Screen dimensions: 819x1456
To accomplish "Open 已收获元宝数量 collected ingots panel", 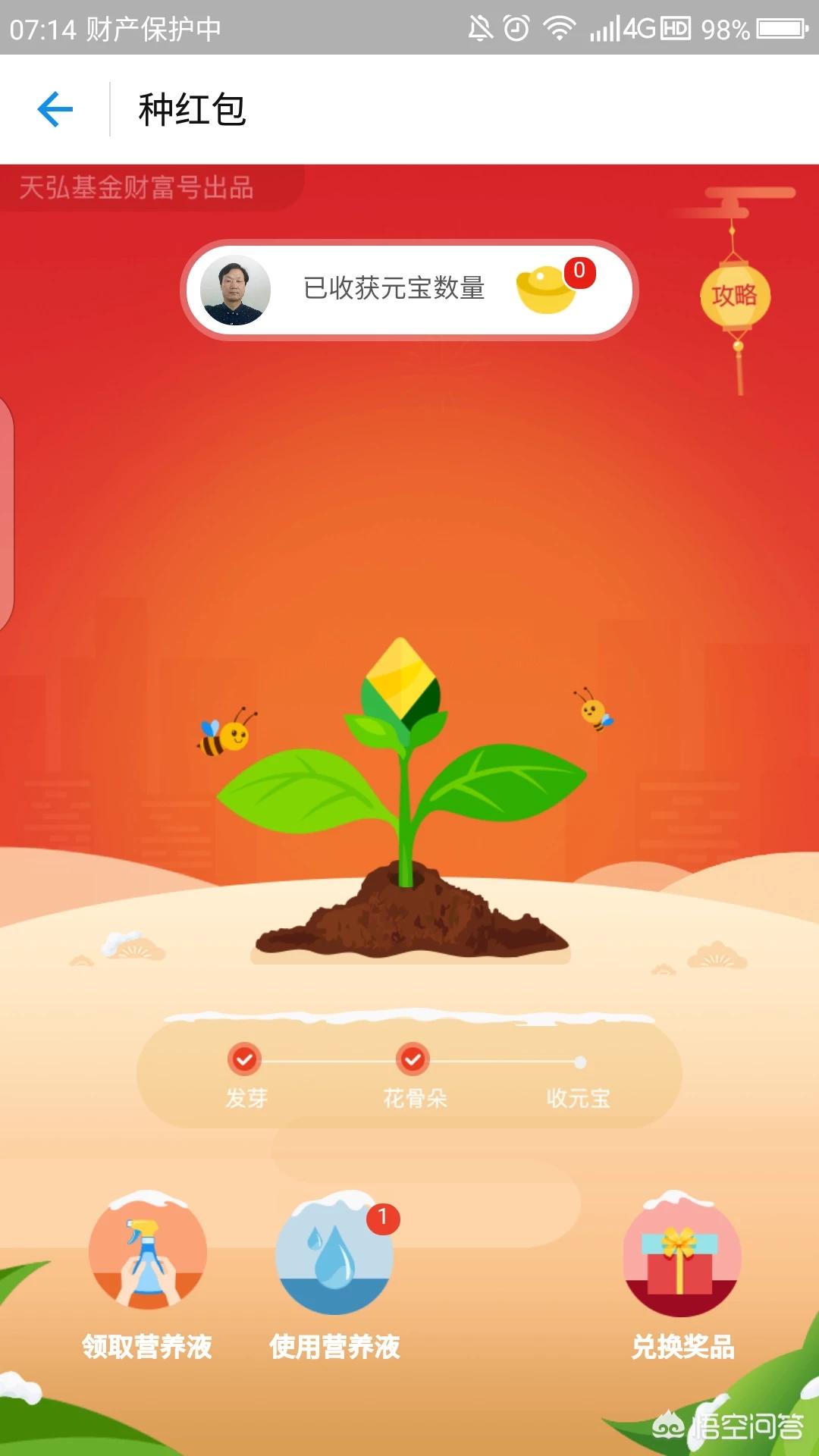I will 409,289.
